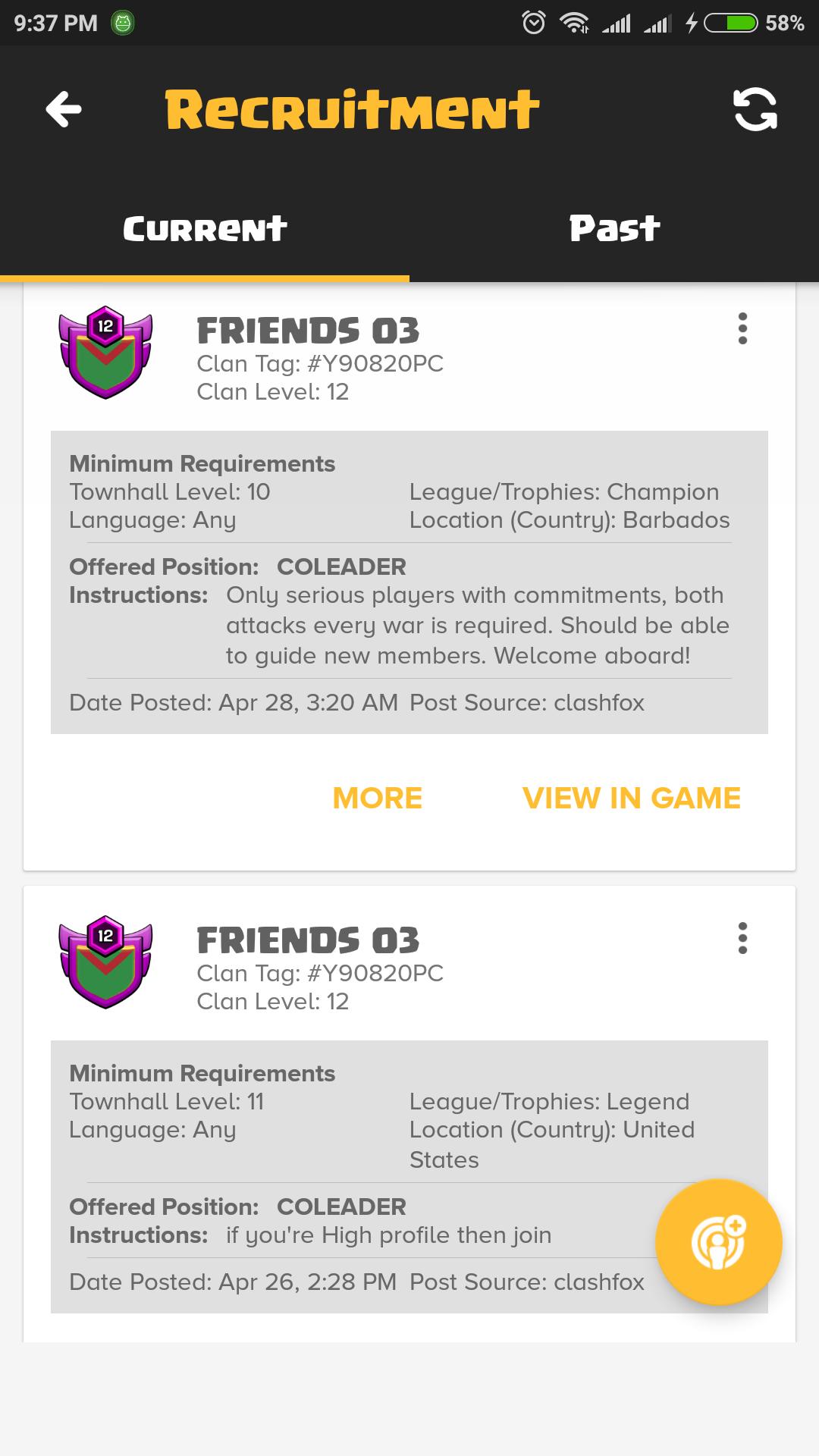The height and width of the screenshot is (1456, 819).
Task: Tap the Offered Position COLEADER label
Action: click(x=237, y=566)
